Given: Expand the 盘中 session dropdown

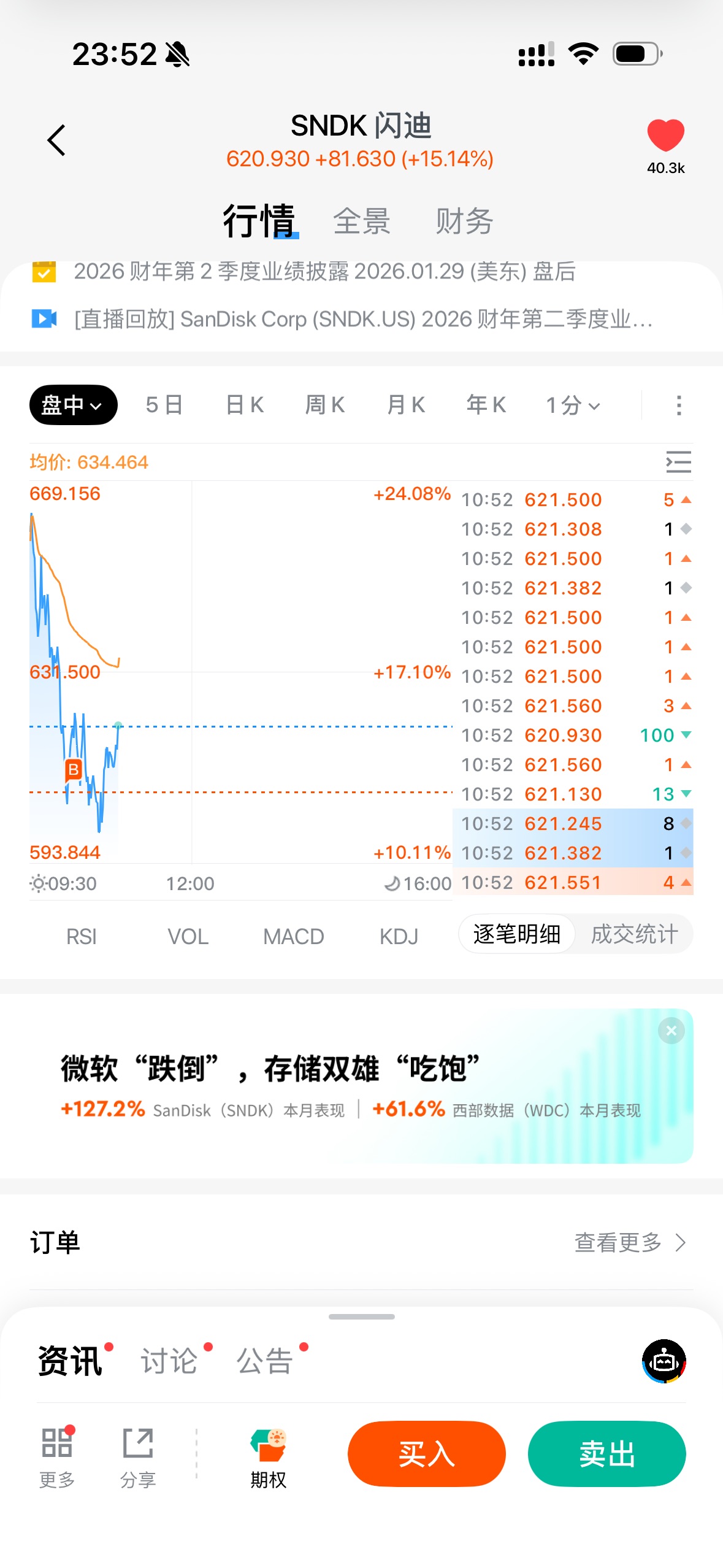Looking at the screenshot, I should [x=73, y=405].
